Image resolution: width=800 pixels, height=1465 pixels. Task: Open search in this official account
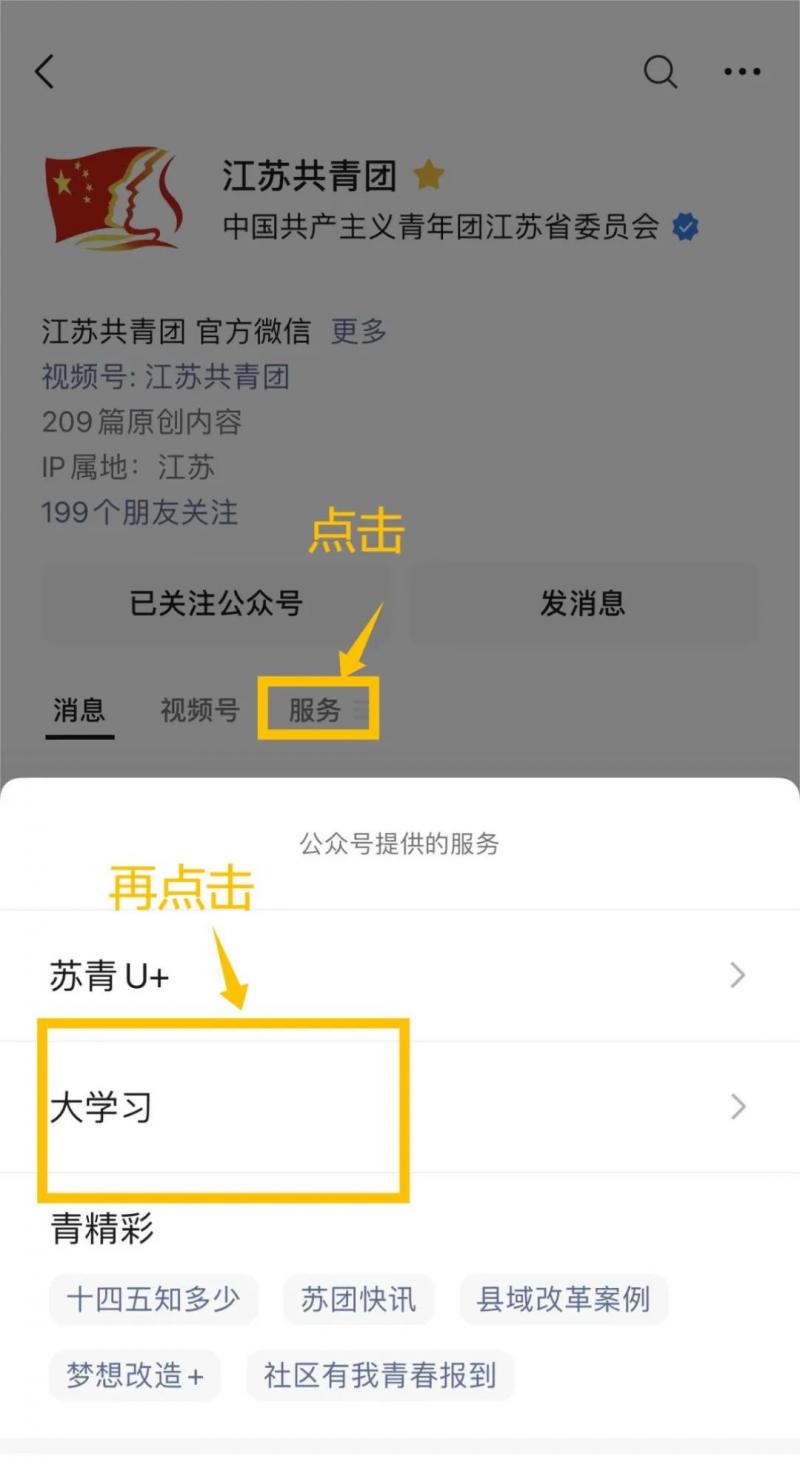660,72
